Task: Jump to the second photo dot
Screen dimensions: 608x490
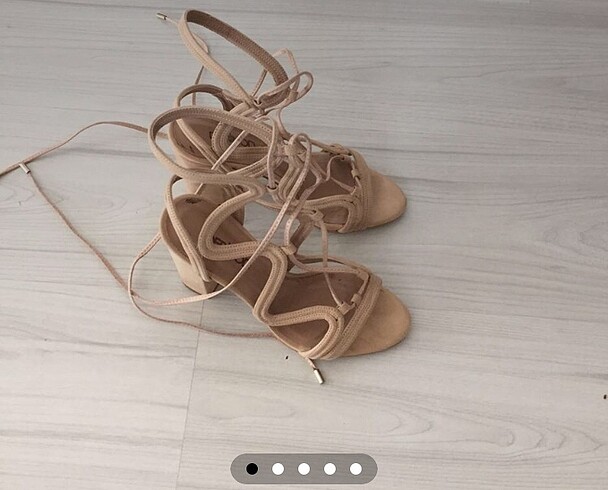Action: click(x=278, y=468)
